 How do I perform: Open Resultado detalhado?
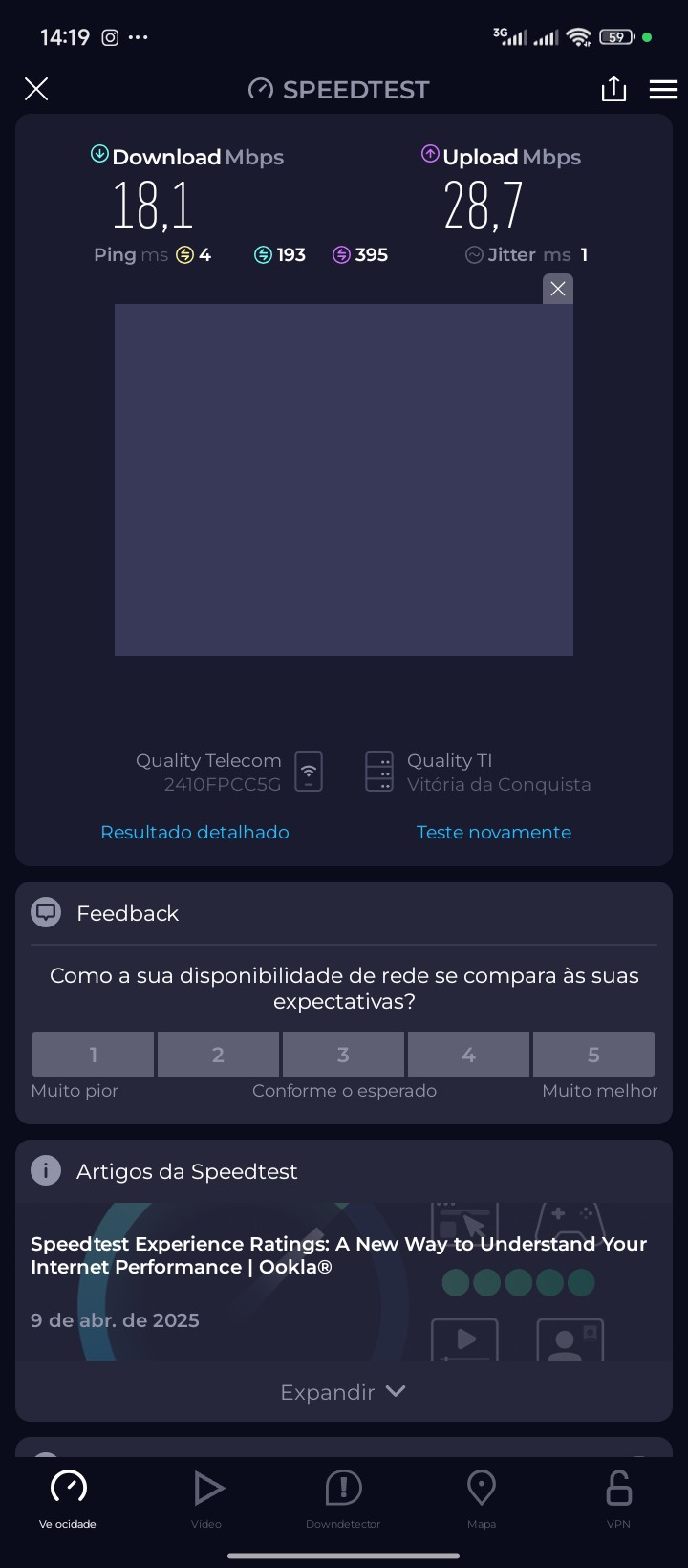point(195,832)
